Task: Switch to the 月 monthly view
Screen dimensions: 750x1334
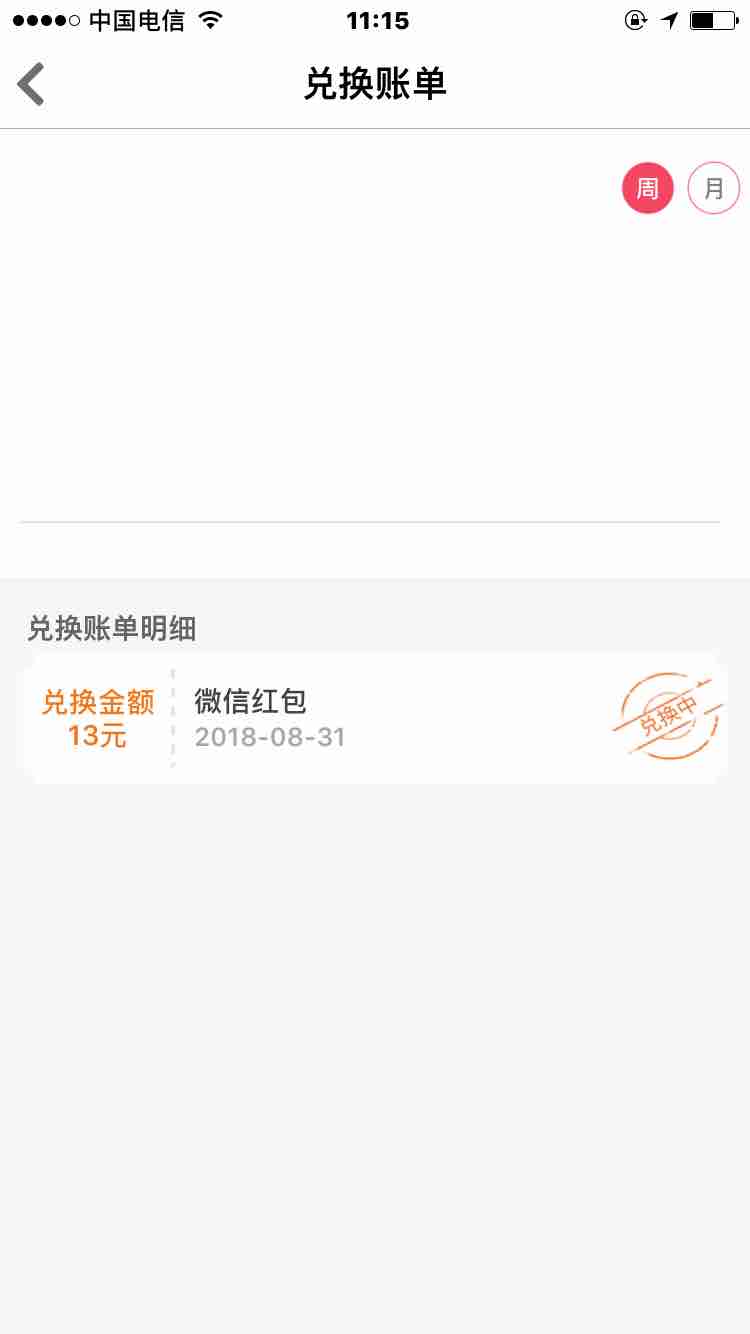Action: pyautogui.click(x=713, y=188)
